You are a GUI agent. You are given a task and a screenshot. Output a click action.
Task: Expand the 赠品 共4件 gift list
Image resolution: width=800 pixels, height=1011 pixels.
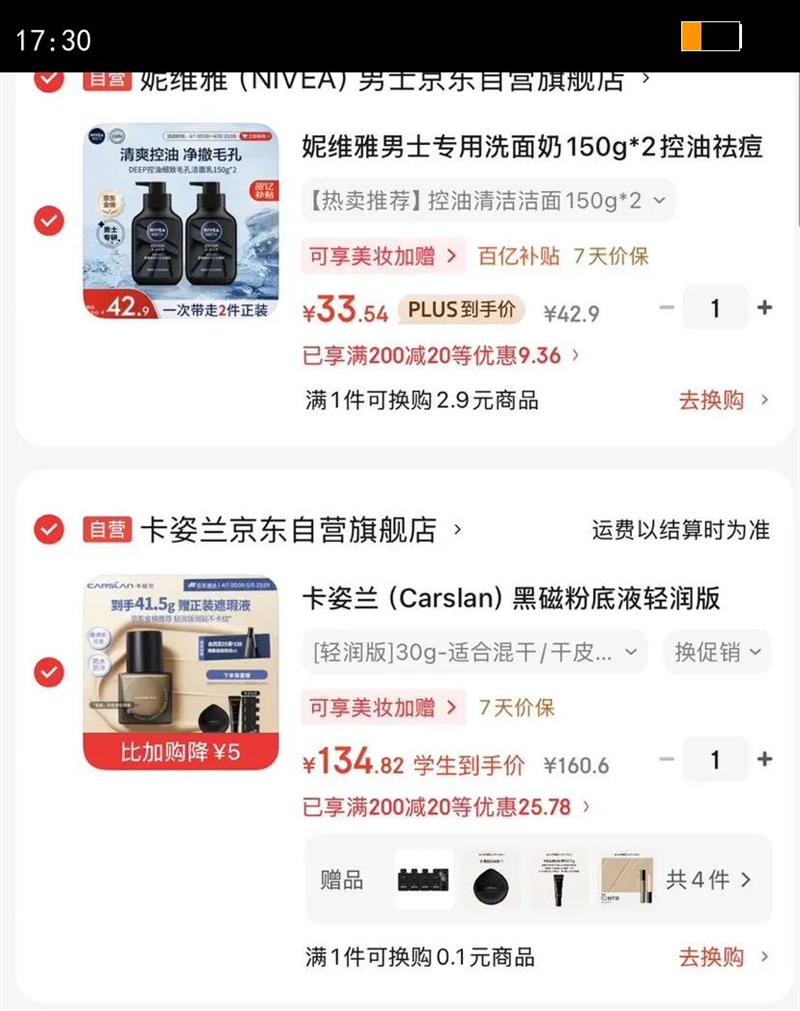710,880
